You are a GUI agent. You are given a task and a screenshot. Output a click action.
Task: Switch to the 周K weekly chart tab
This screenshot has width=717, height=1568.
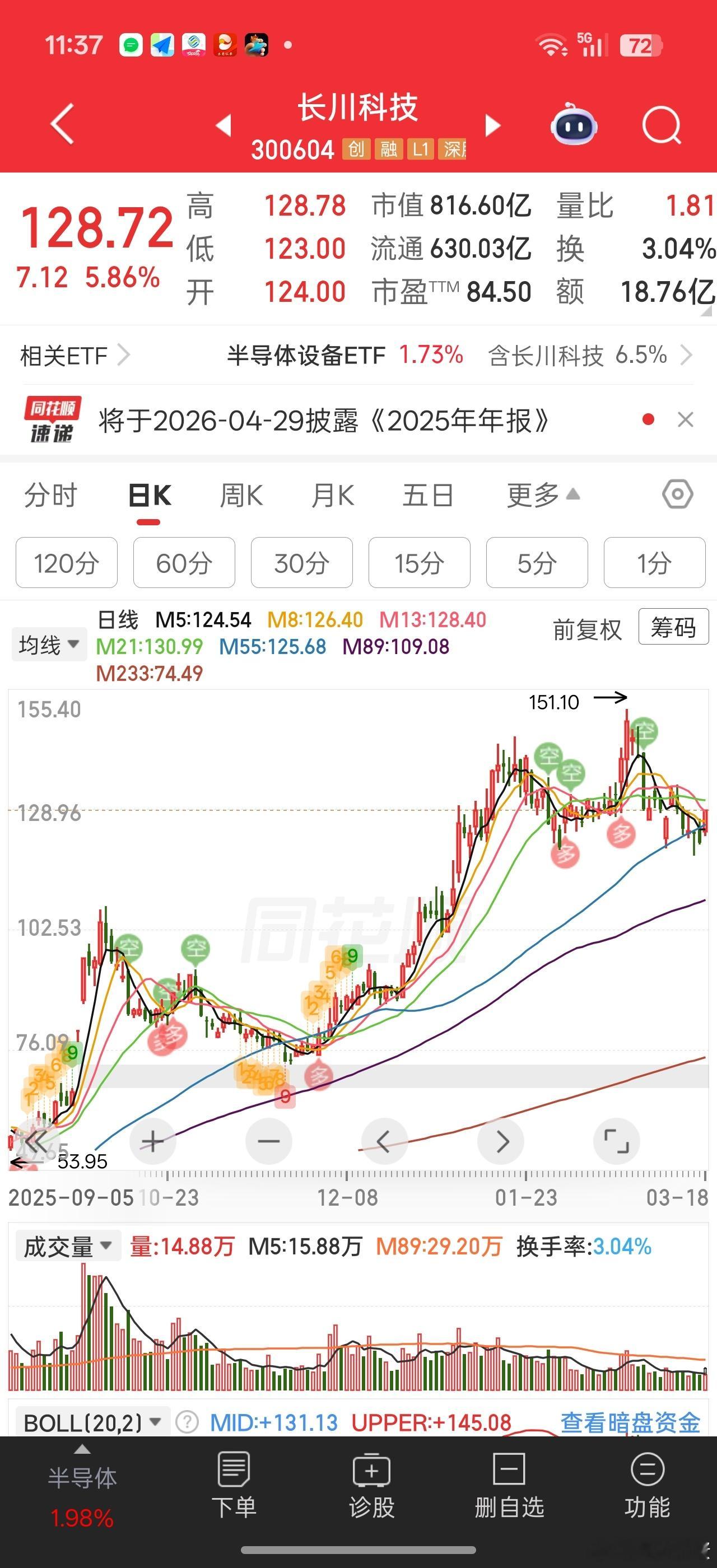pos(241,495)
